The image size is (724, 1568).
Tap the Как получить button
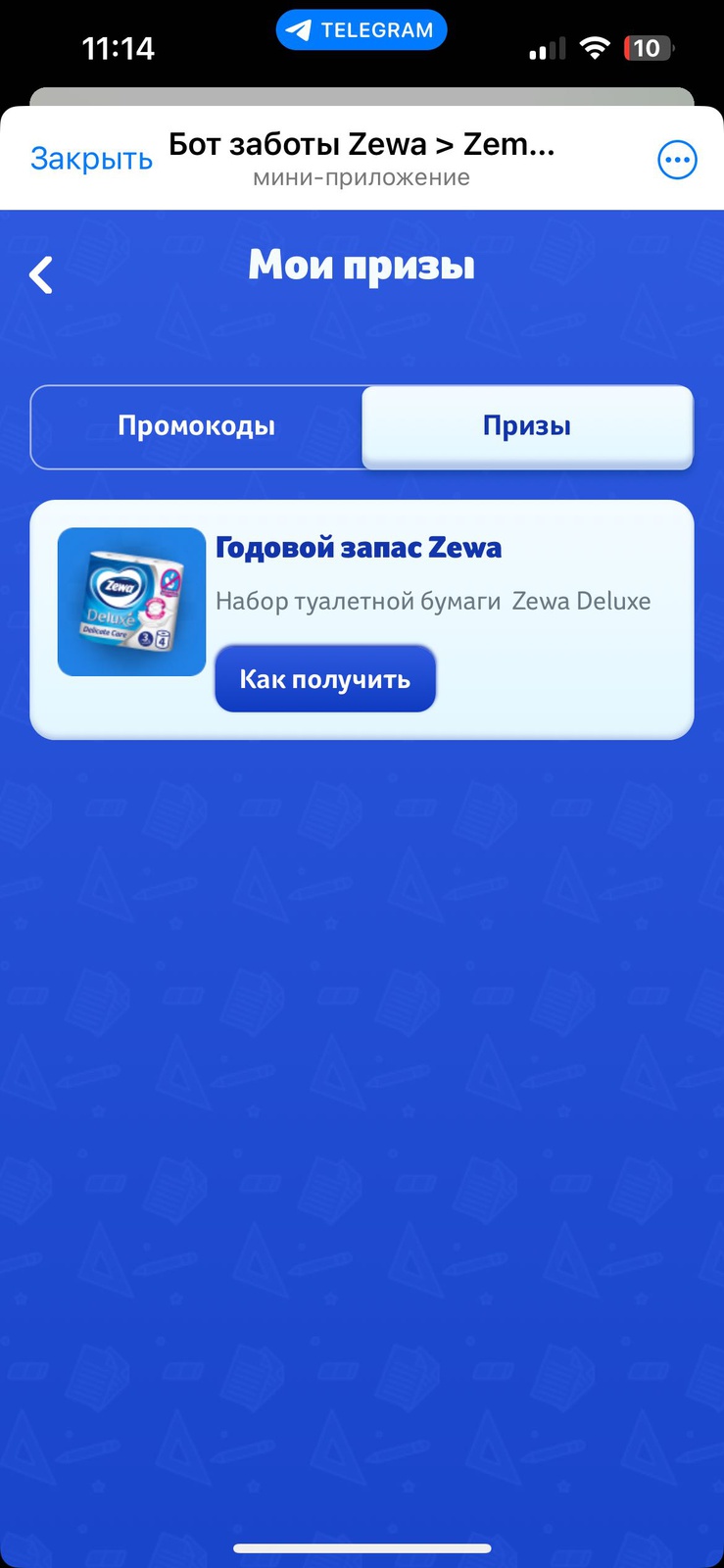pyautogui.click(x=325, y=679)
